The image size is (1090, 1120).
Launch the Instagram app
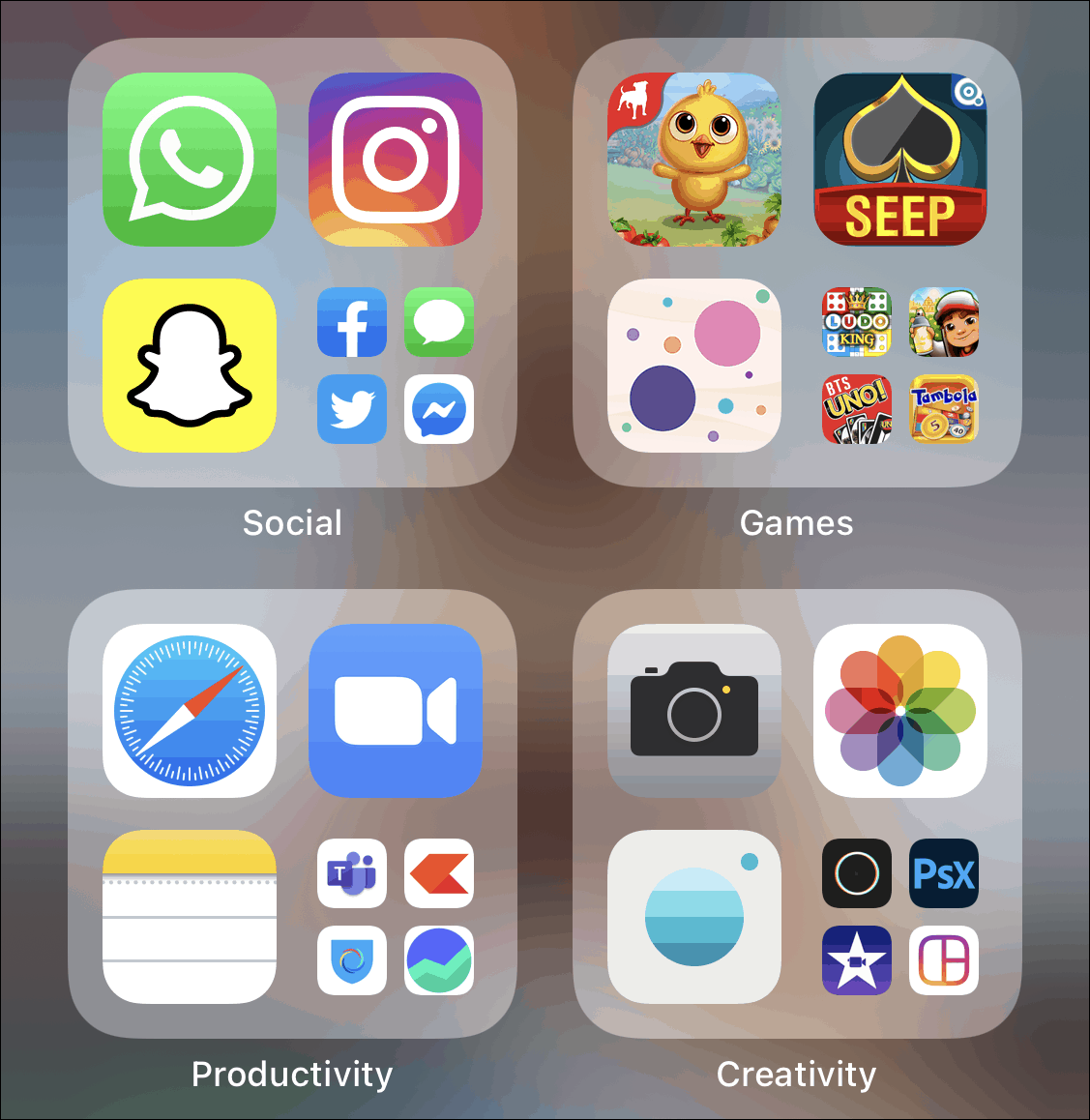click(x=396, y=160)
